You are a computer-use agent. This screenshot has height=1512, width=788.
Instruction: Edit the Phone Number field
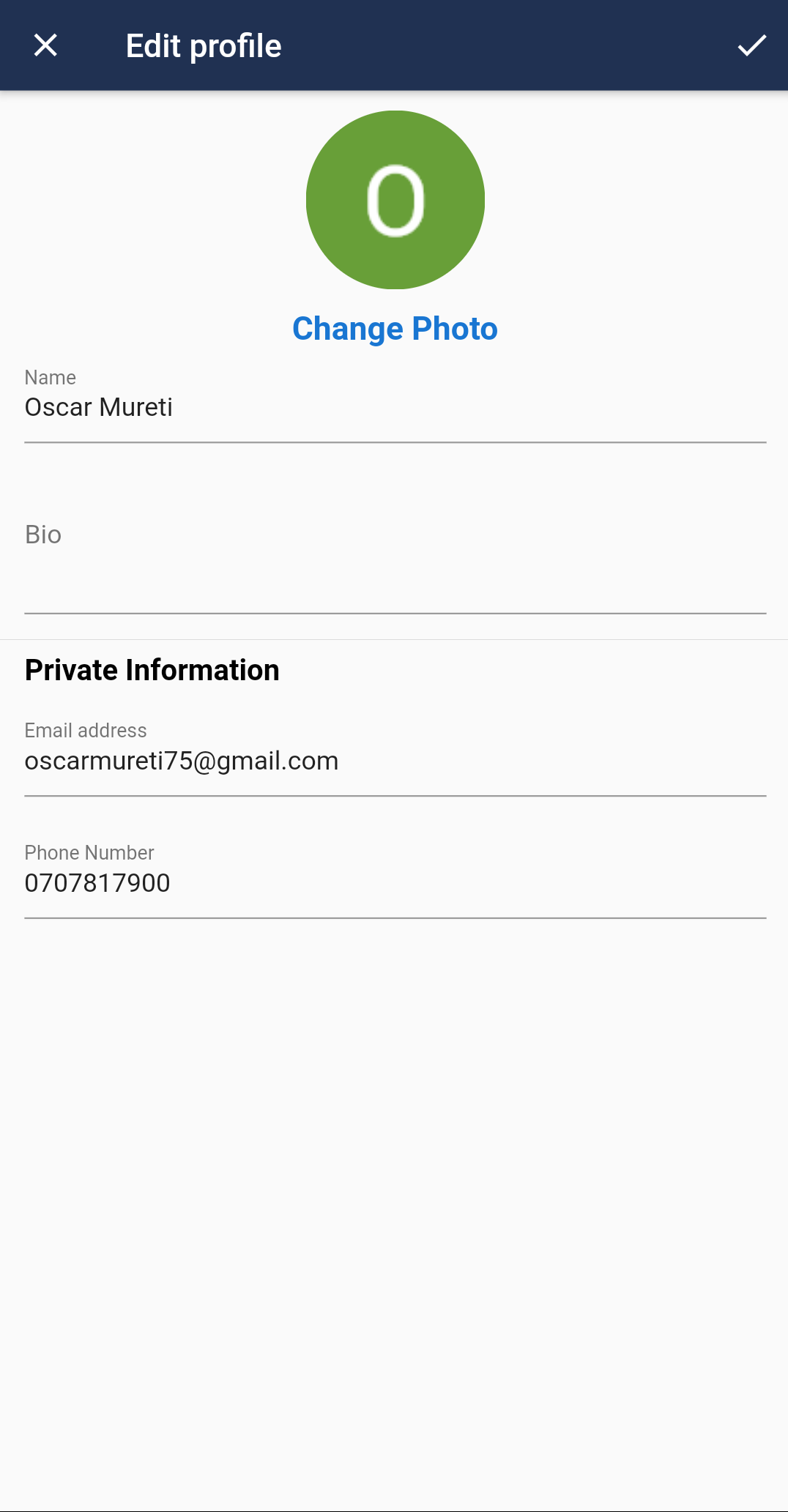(395, 884)
